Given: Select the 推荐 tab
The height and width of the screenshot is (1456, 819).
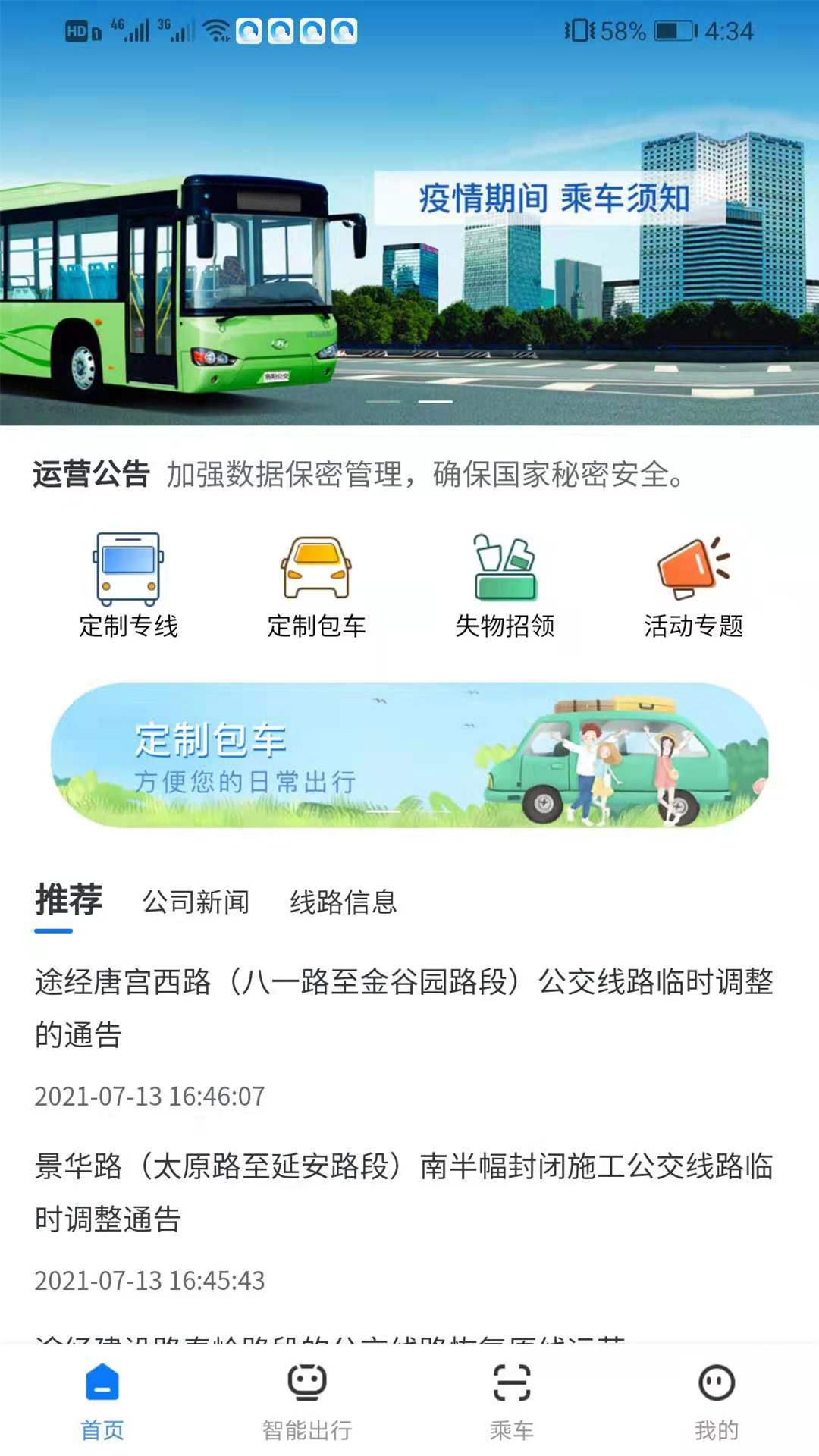Looking at the screenshot, I should pyautogui.click(x=68, y=900).
